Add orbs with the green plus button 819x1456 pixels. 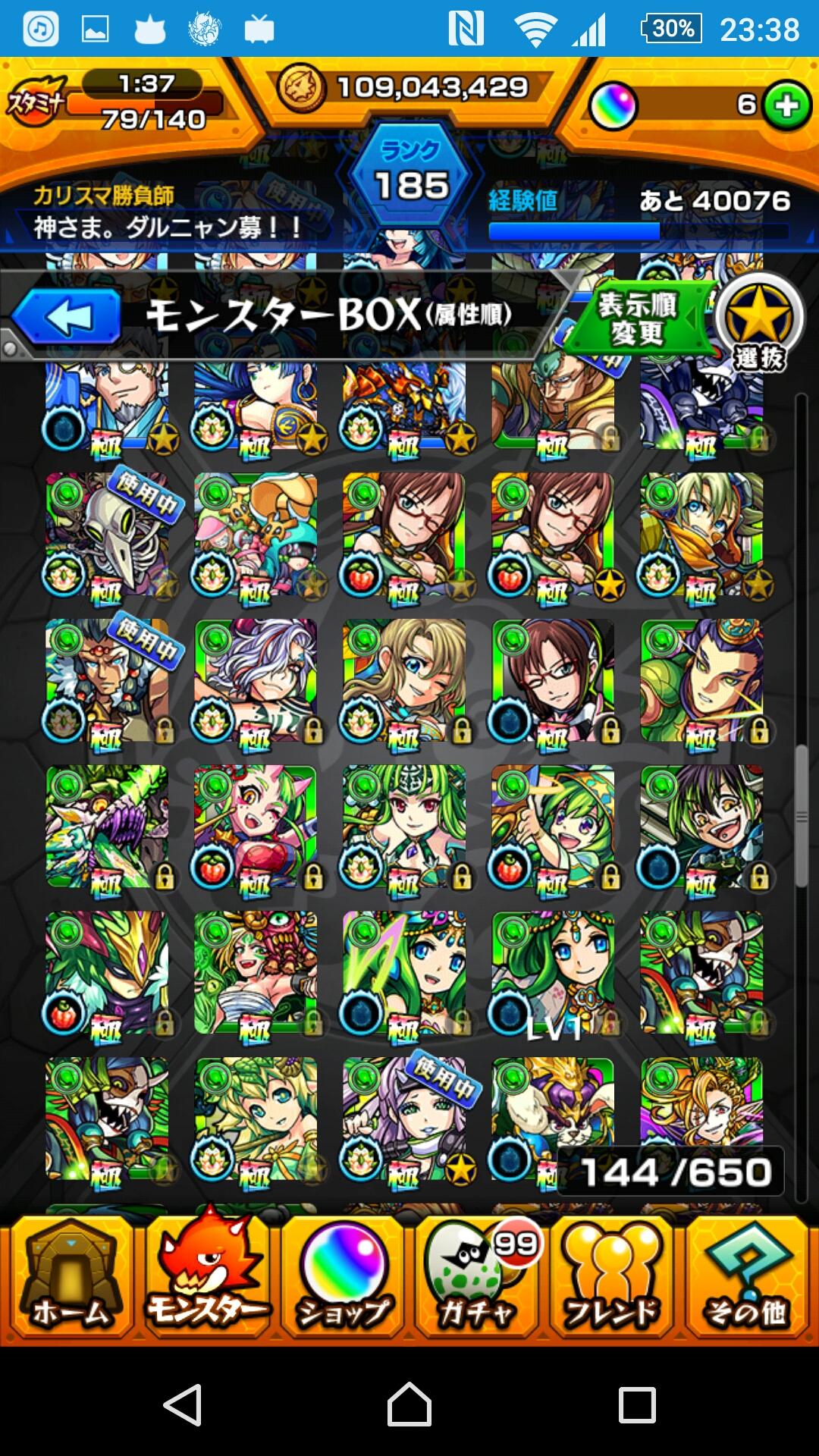coord(786,105)
